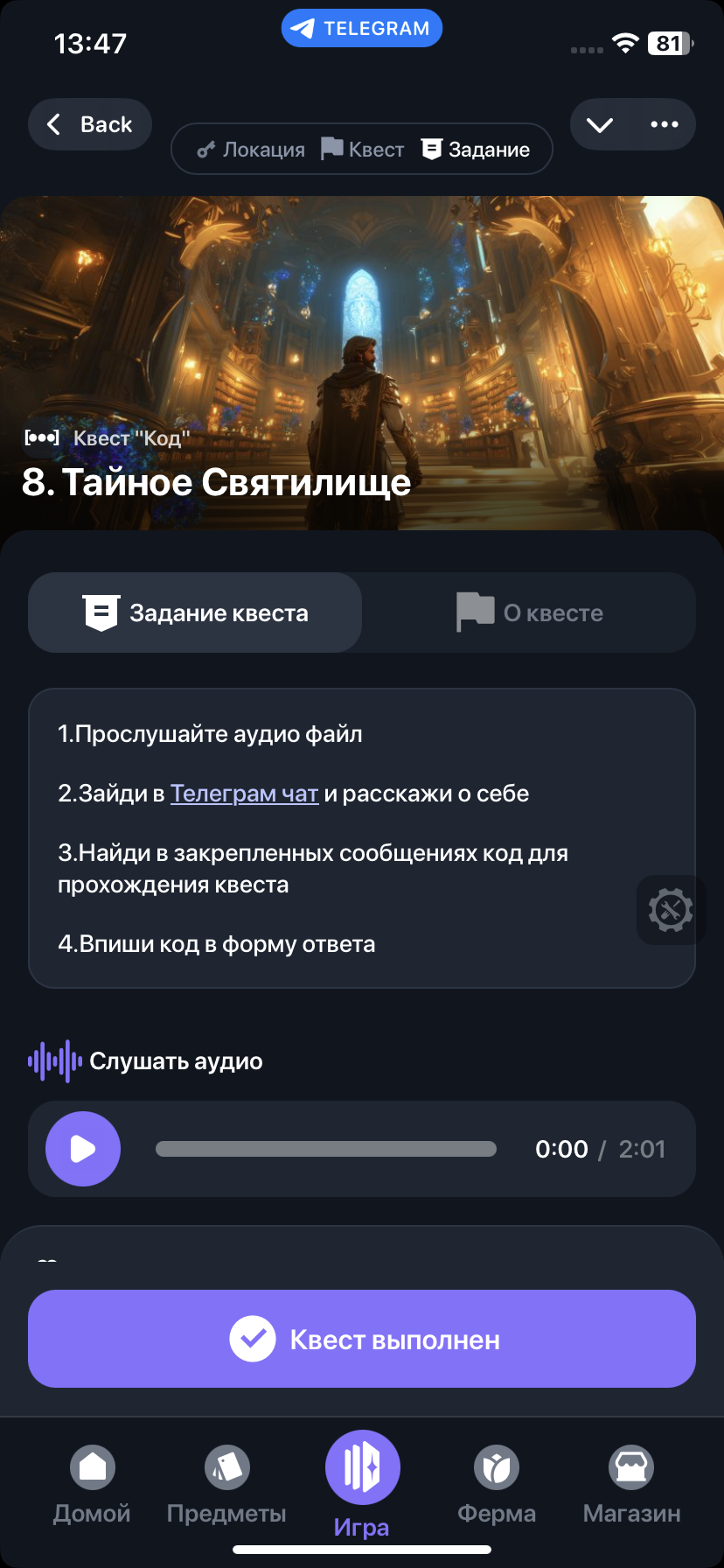Go back with the Back button
Image resolution: width=724 pixels, height=1568 pixels.
point(90,124)
